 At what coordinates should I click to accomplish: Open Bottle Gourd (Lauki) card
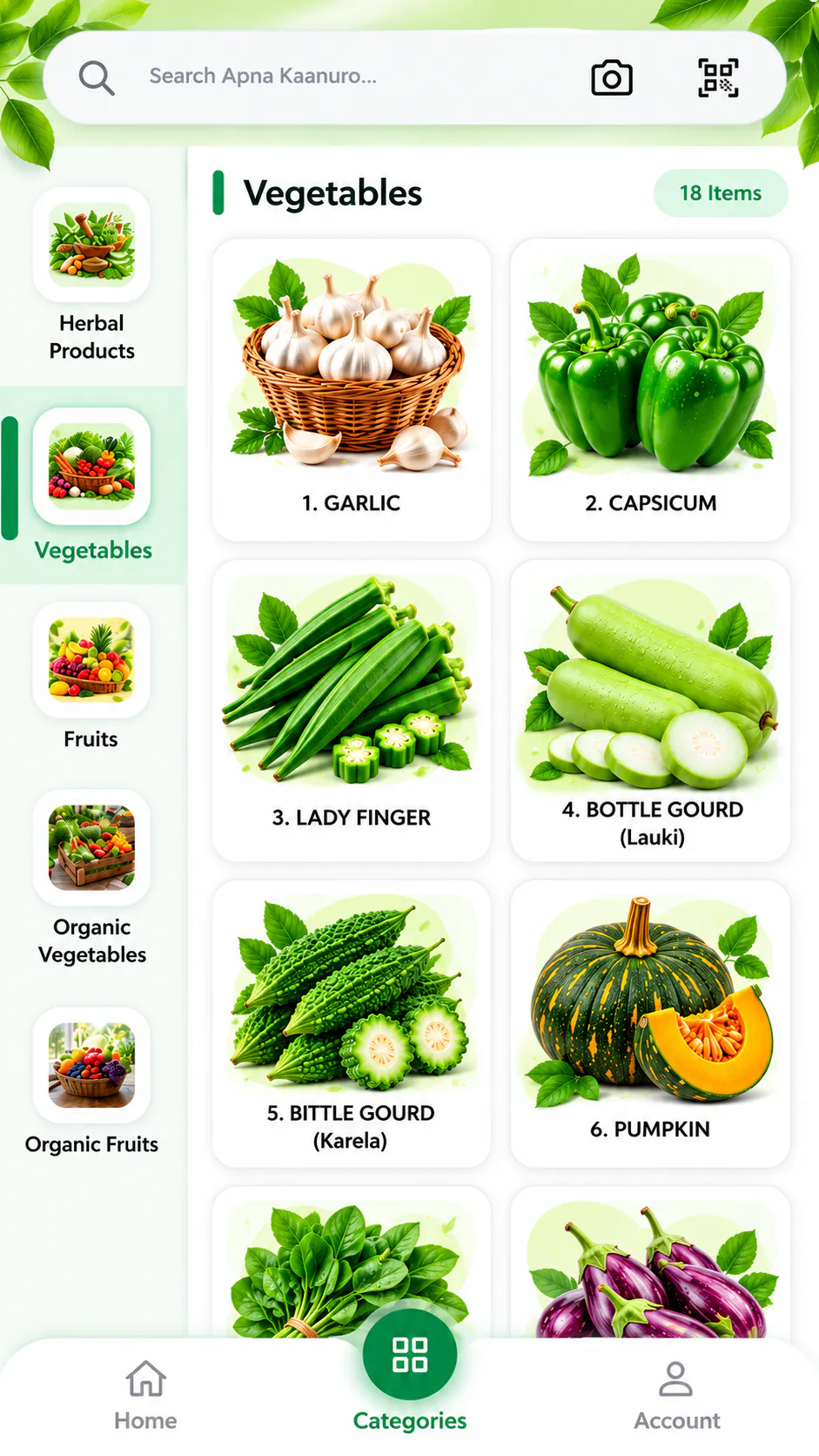point(650,711)
